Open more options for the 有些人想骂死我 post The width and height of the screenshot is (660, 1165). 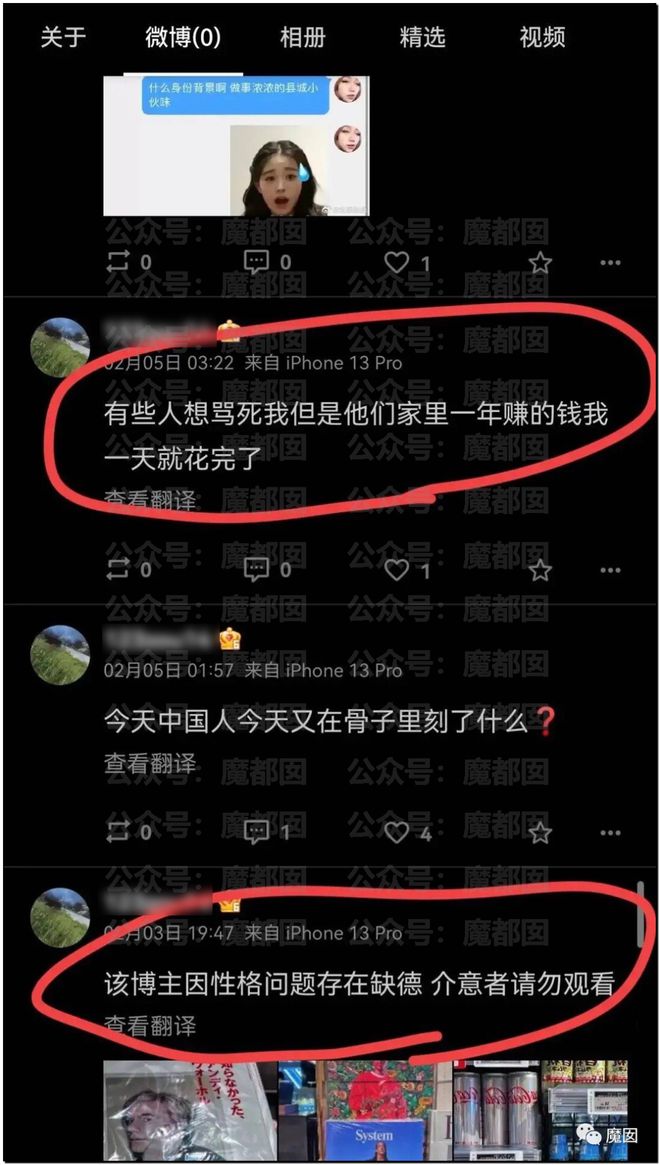pyautogui.click(x=610, y=570)
